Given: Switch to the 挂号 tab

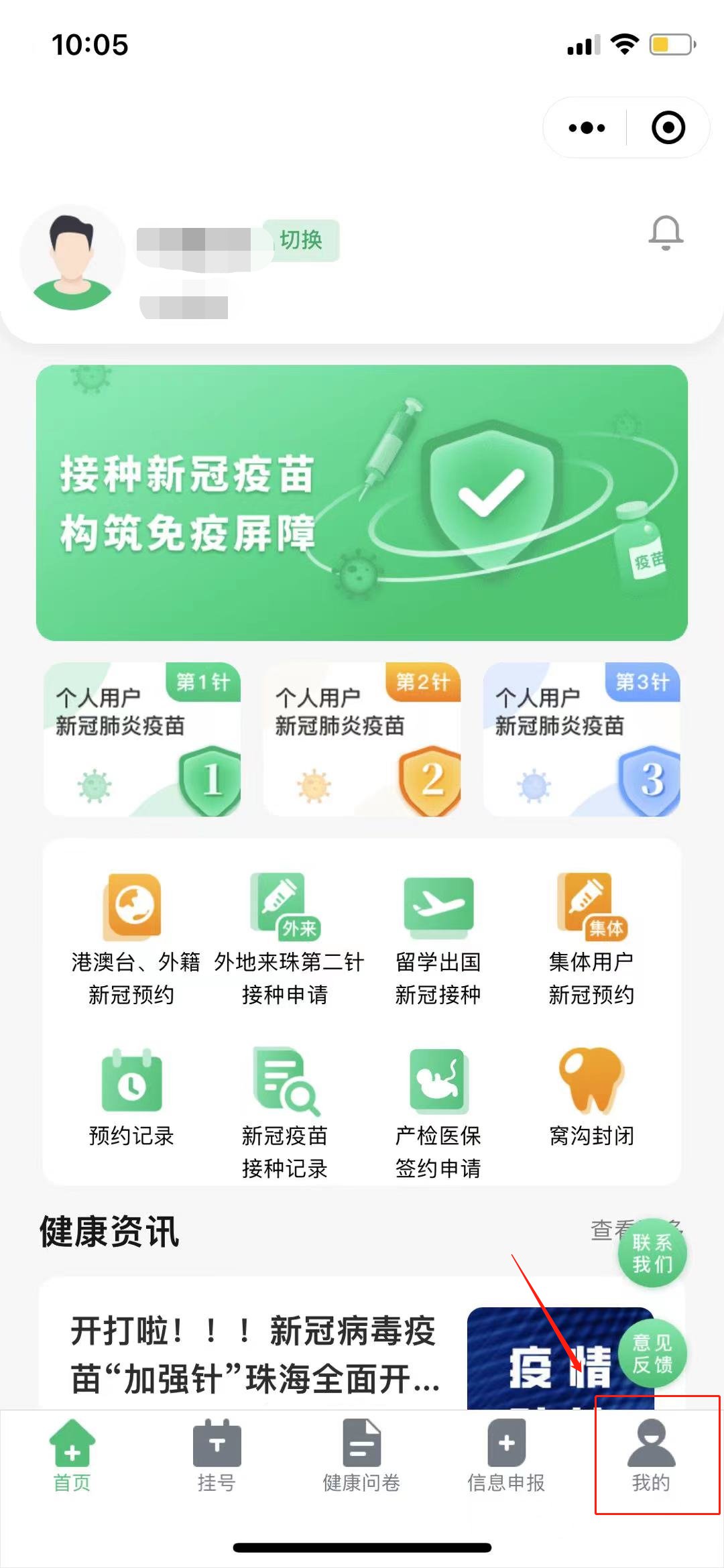Looking at the screenshot, I should point(217,1456).
